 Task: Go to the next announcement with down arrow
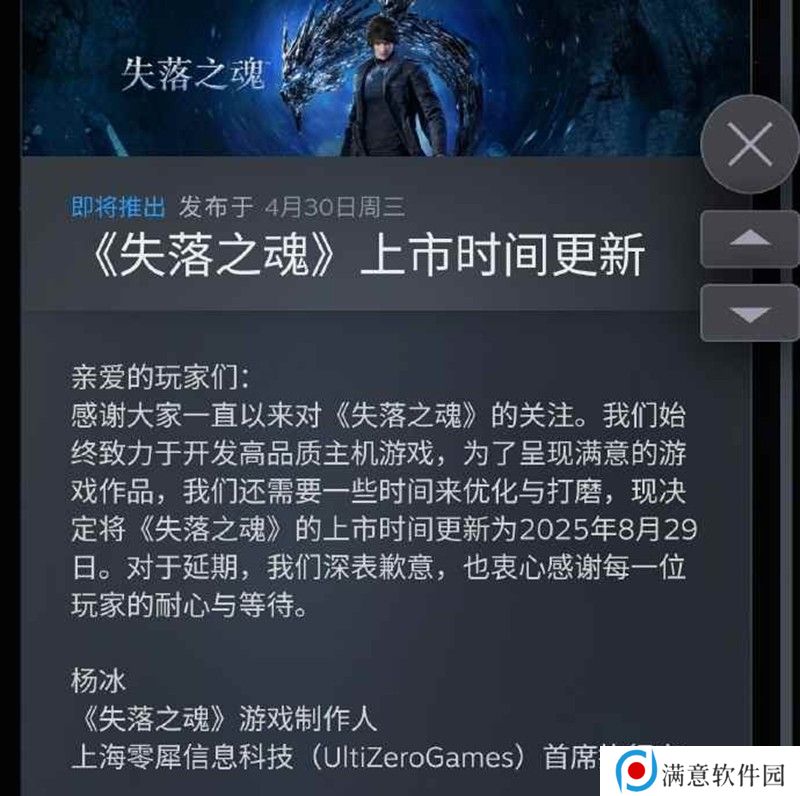tap(749, 313)
